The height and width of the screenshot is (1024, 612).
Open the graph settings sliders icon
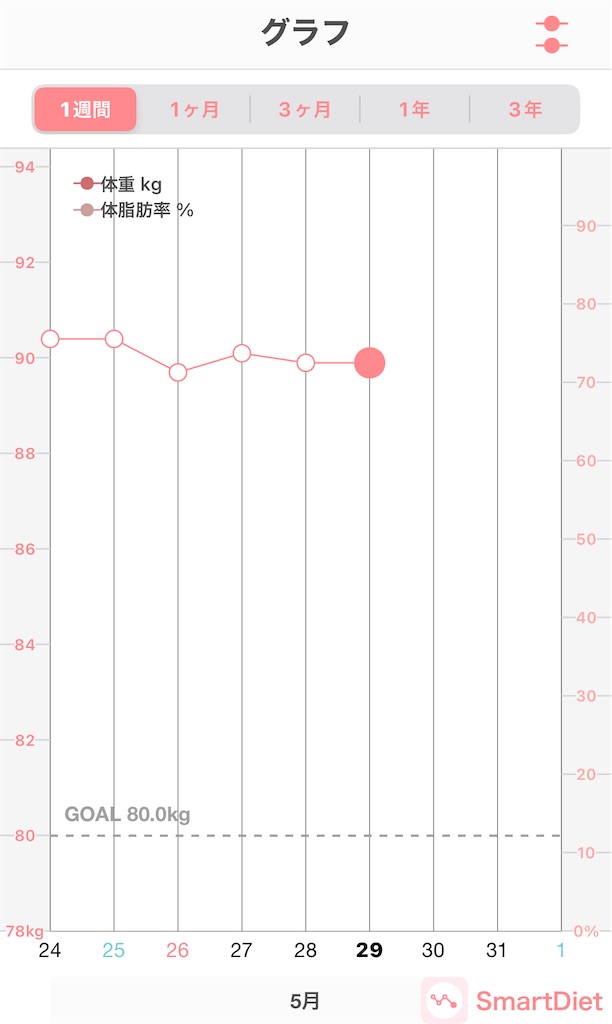[x=551, y=34]
